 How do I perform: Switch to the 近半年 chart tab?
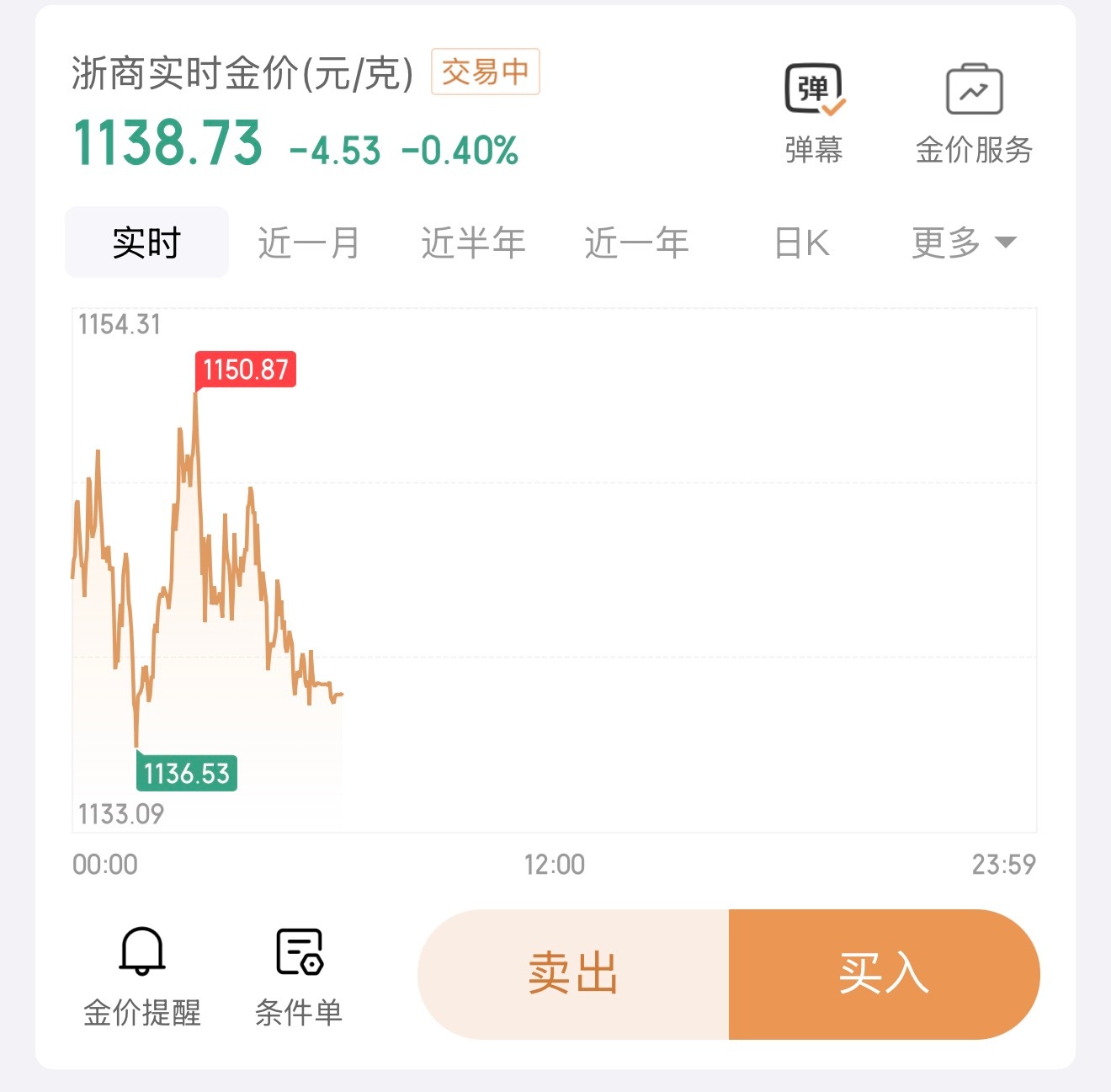pos(473,242)
